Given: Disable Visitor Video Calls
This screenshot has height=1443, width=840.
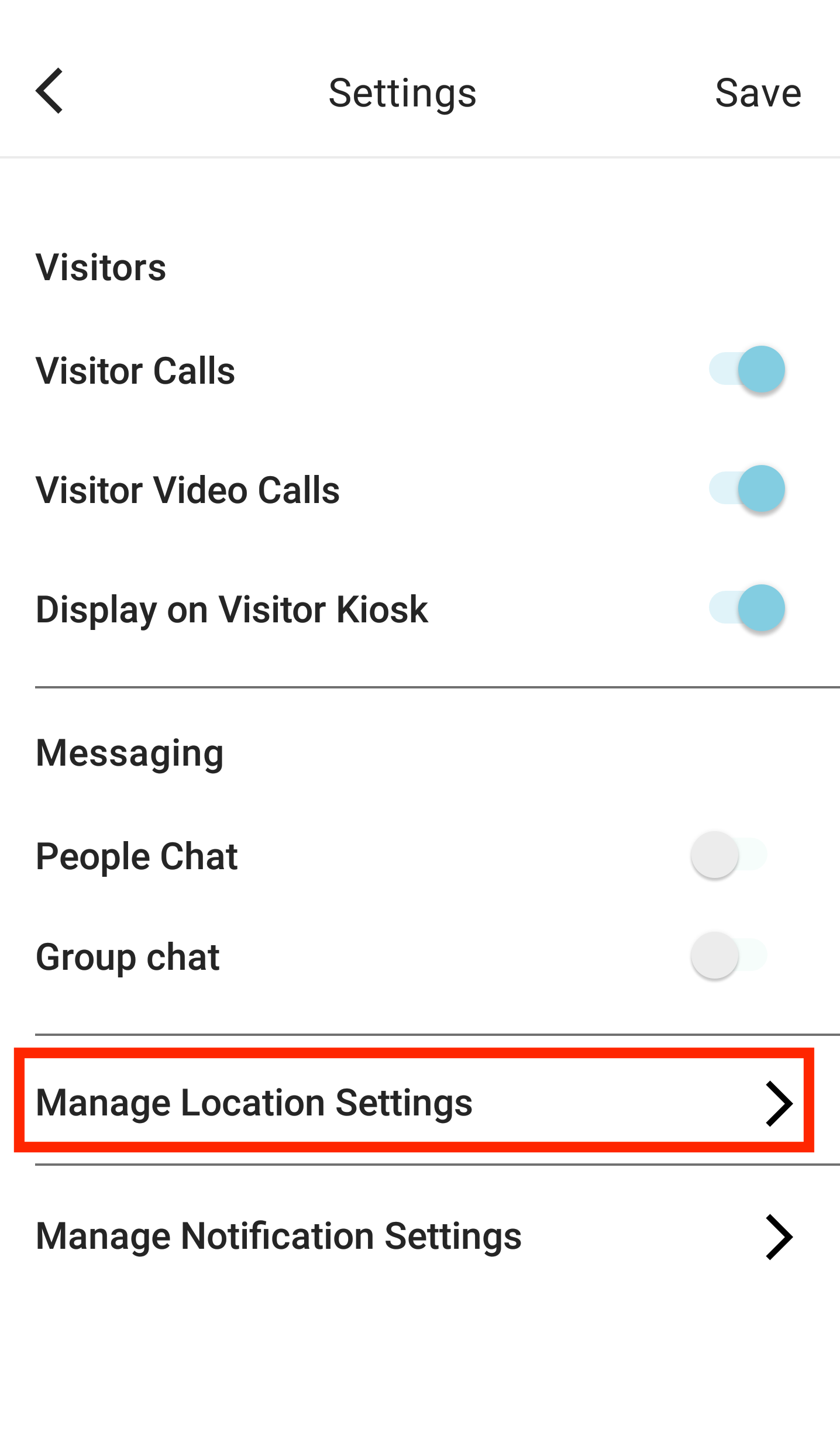Looking at the screenshot, I should click(747, 489).
